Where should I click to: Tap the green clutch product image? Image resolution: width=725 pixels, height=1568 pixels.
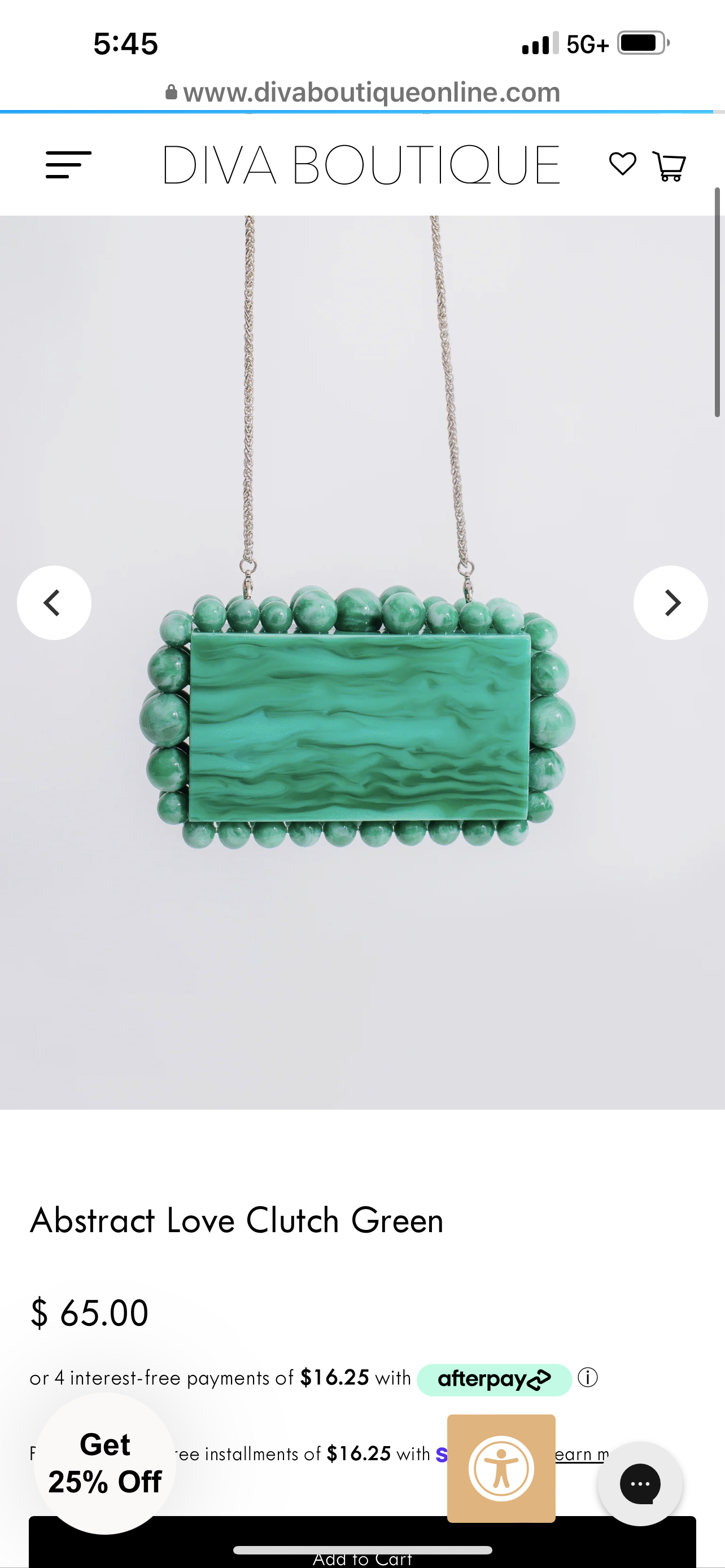coord(359,719)
